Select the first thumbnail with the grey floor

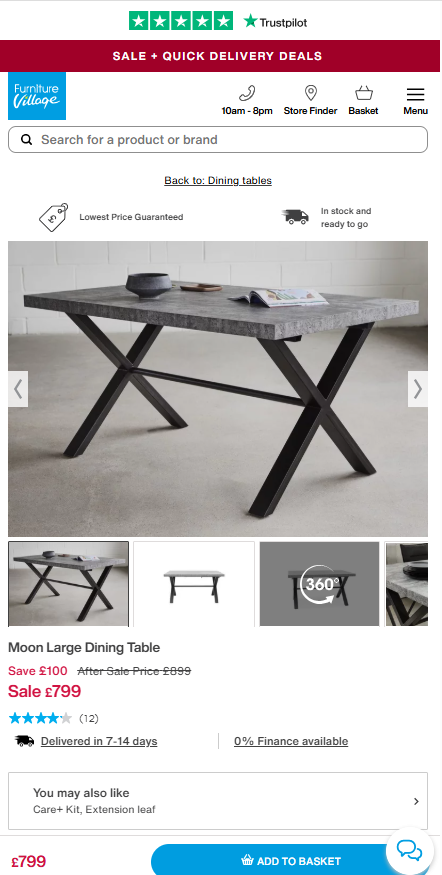[x=68, y=584]
